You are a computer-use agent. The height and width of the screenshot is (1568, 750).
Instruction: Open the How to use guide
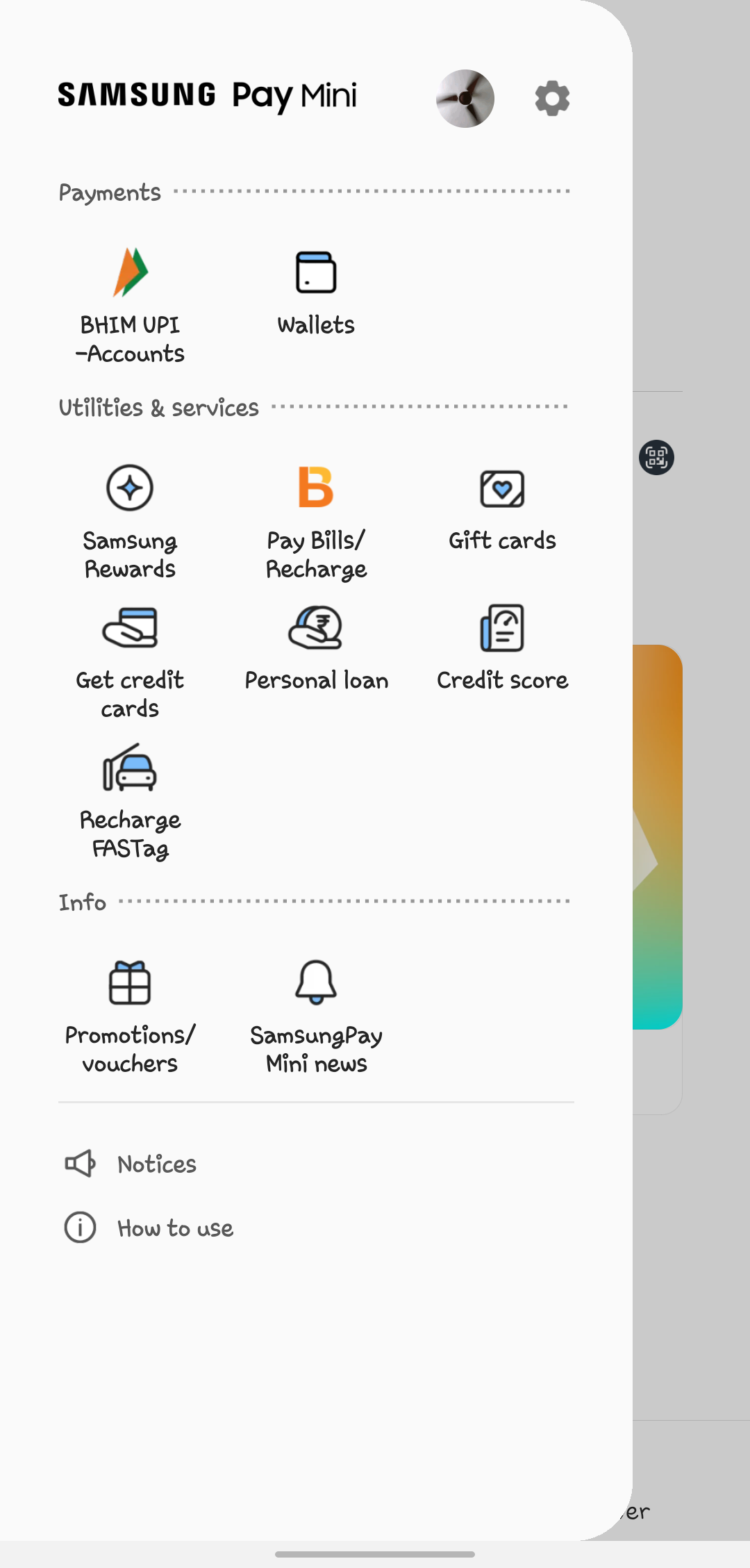(x=175, y=1228)
